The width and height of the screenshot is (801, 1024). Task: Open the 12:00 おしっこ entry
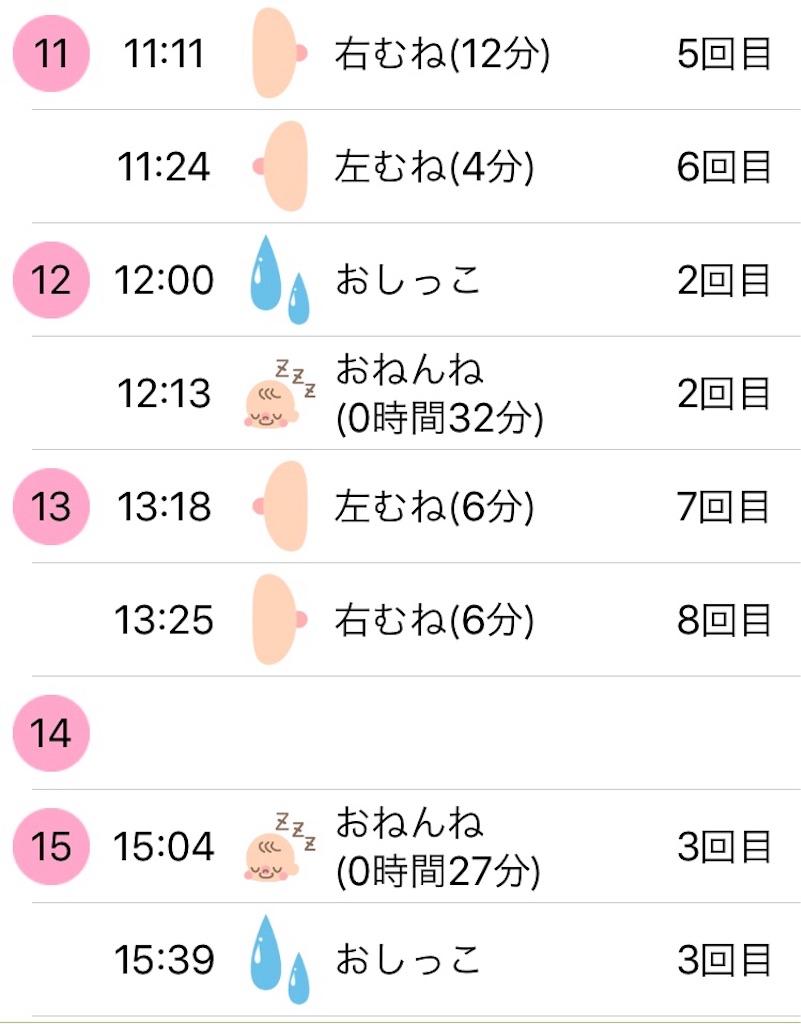[408, 280]
